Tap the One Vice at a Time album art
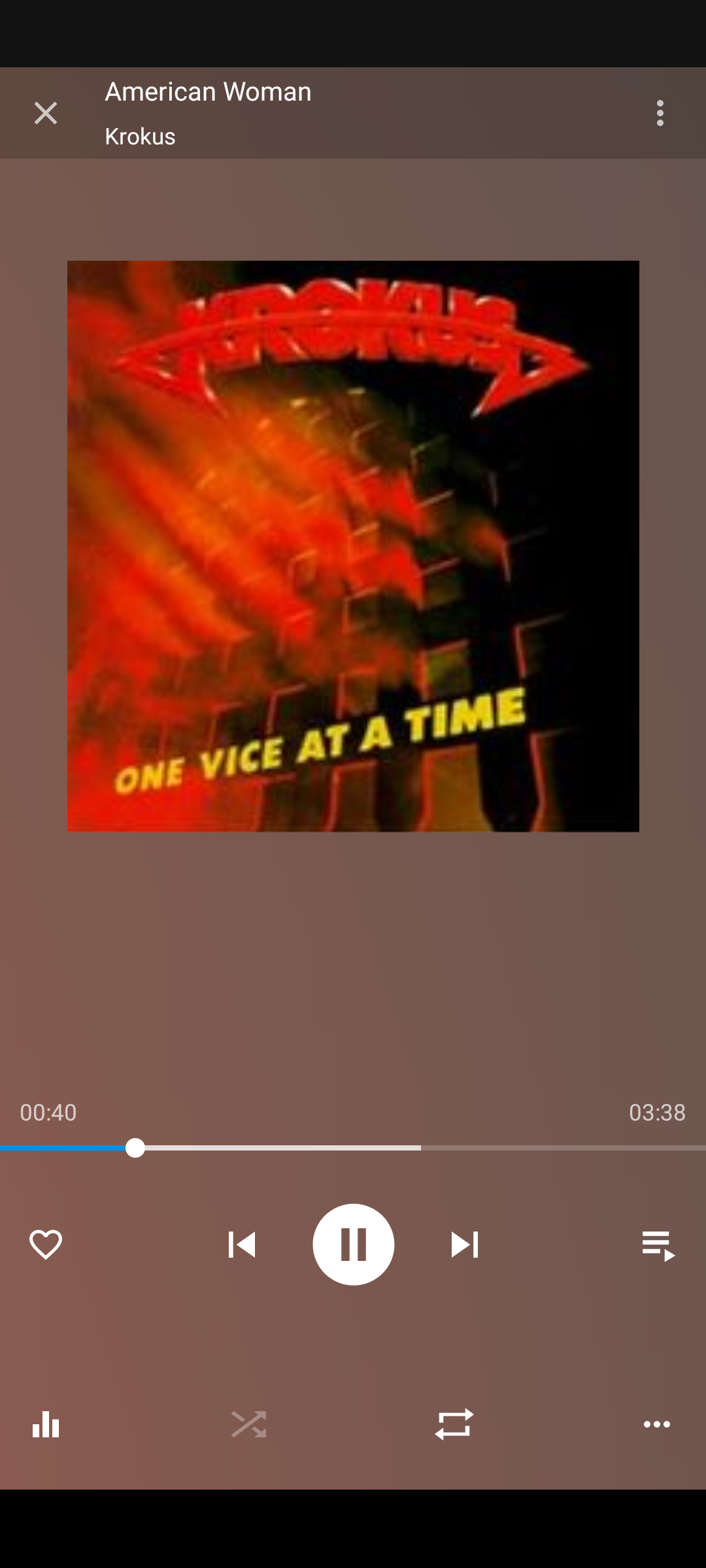Screen dimensions: 706x1568 353,546
